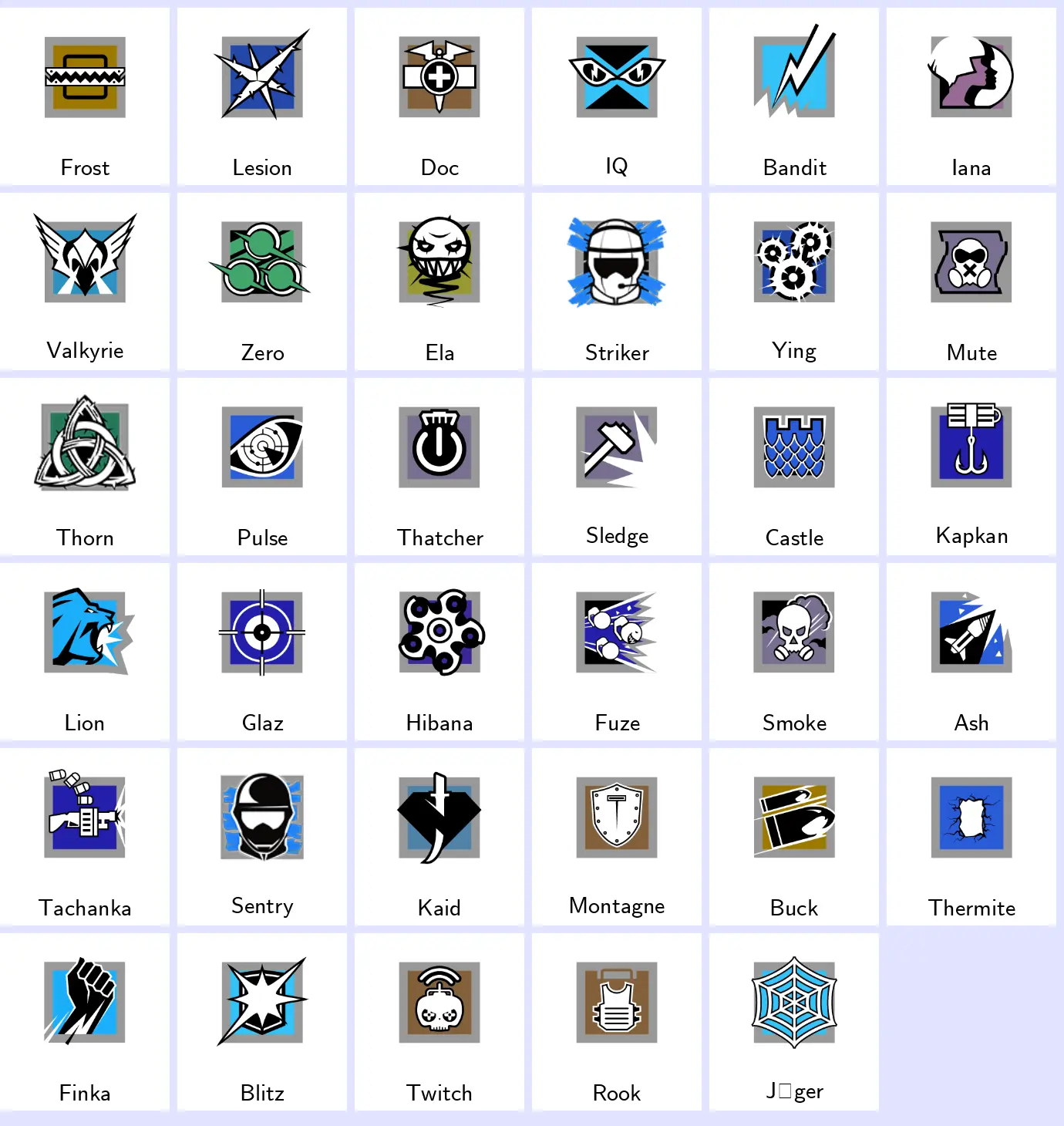Viewport: 1064px width, 1126px height.
Task: Choose the Rook operator tile
Action: pyautogui.click(x=617, y=1022)
